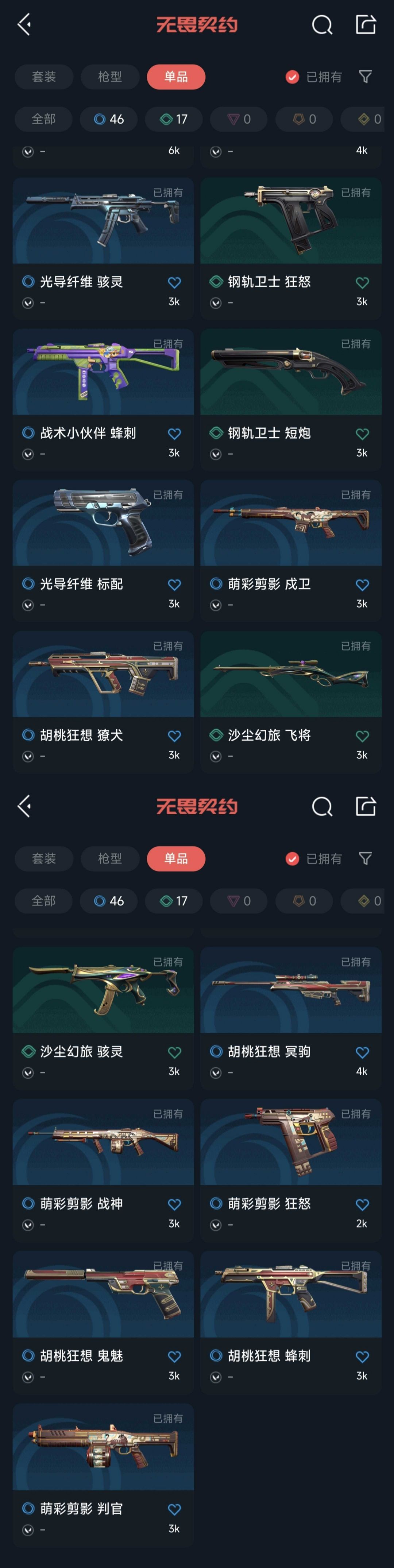The width and height of the screenshot is (394, 1568).
Task: Open the 光导纤维 骇灵 skin card
Action: coord(103,248)
